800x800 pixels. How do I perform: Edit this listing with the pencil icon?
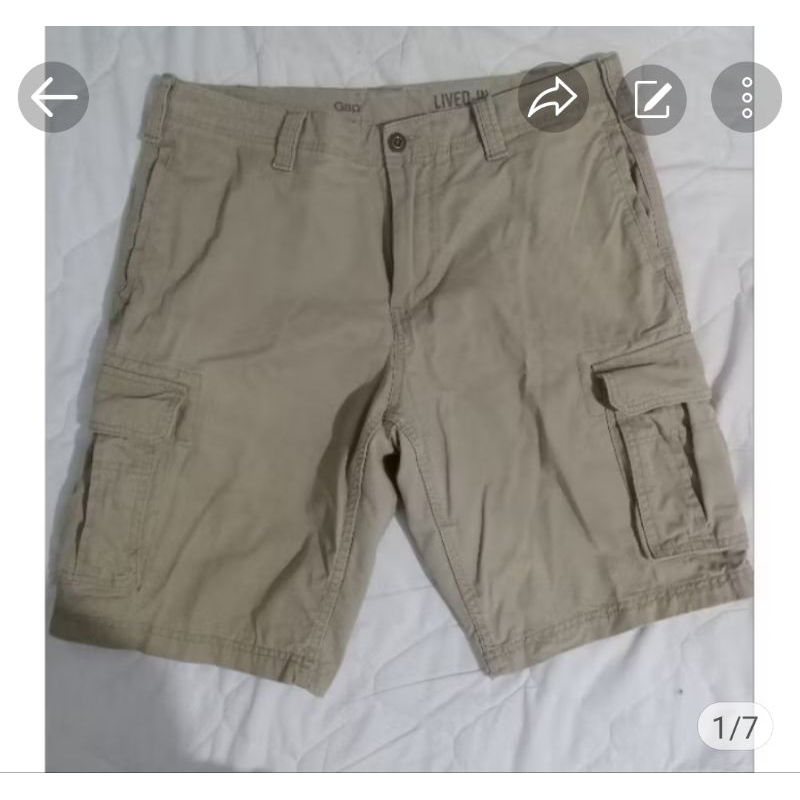pos(650,97)
